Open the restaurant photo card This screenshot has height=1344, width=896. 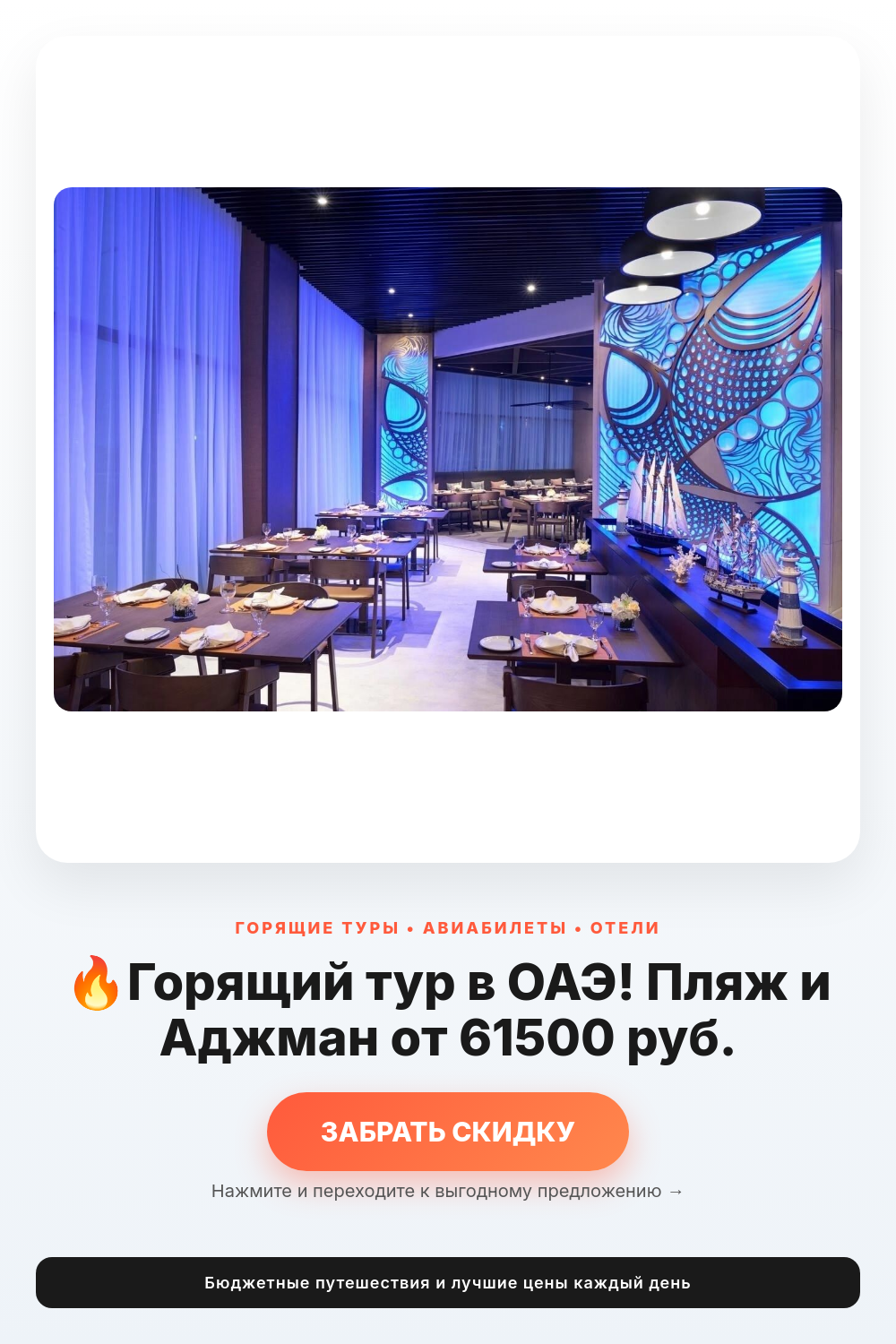tap(448, 449)
